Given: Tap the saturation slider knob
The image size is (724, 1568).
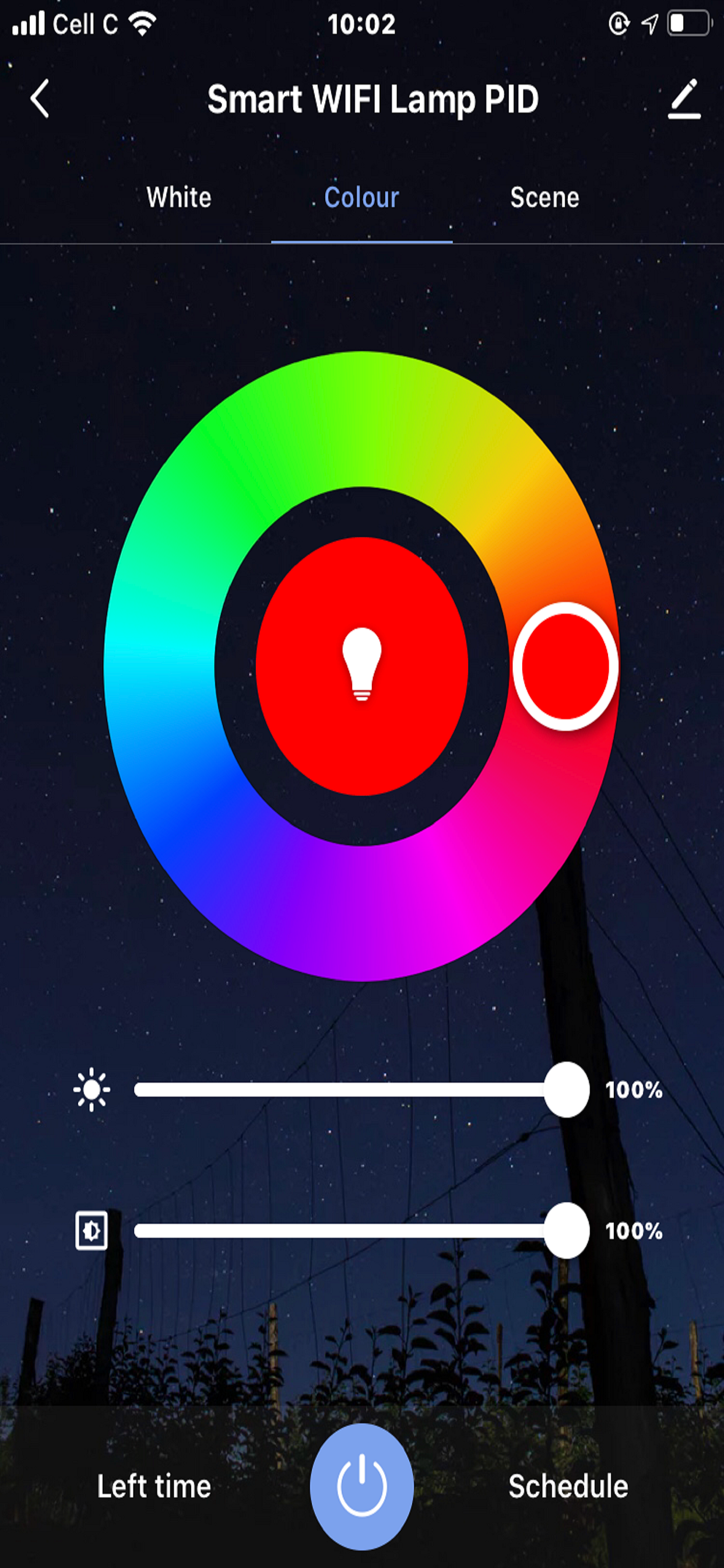Looking at the screenshot, I should [x=567, y=1231].
